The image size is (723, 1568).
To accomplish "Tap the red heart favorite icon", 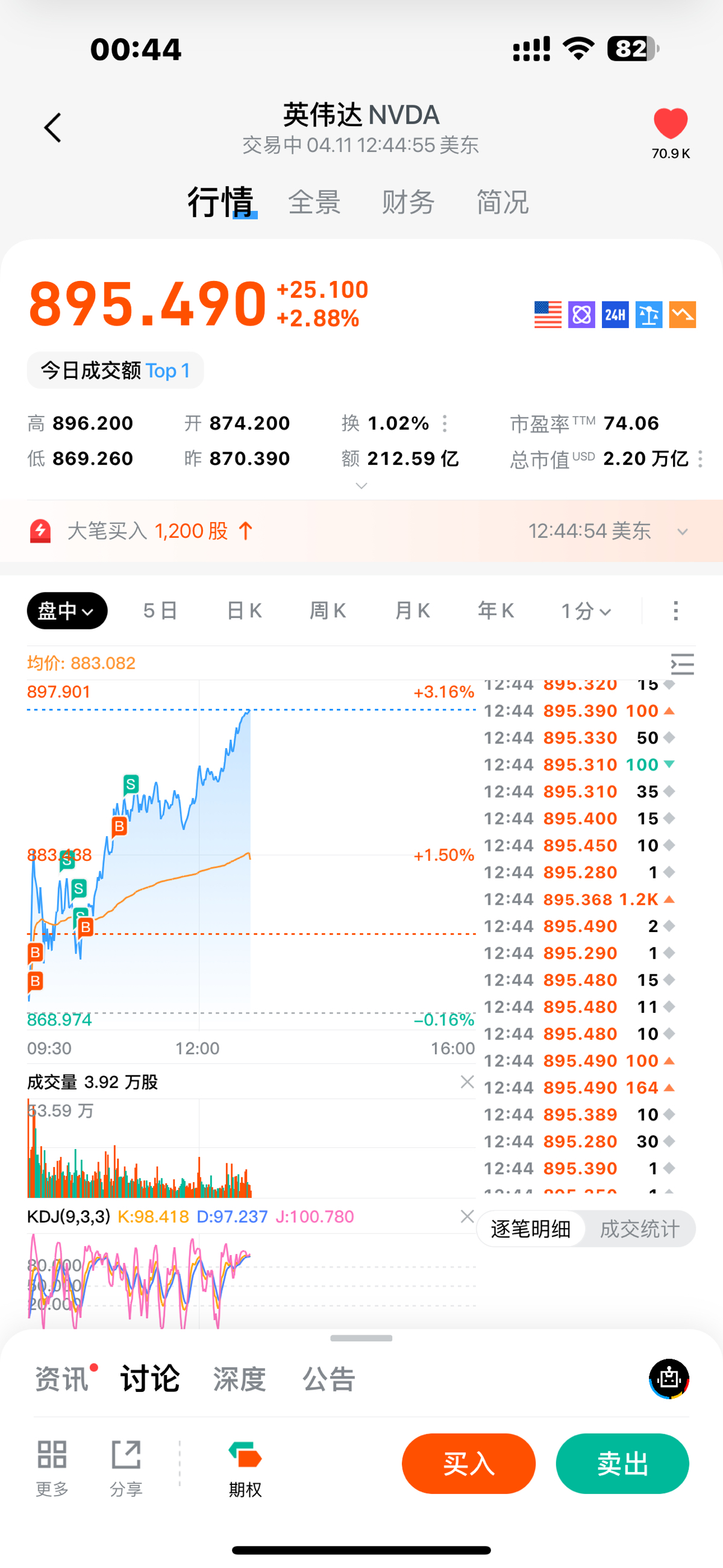I will point(670,124).
